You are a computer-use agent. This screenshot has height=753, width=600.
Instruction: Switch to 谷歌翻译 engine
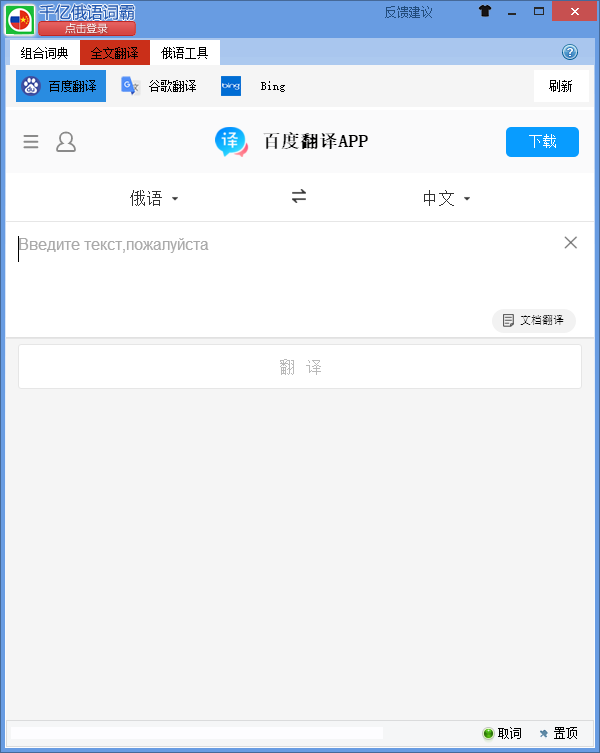pos(159,86)
